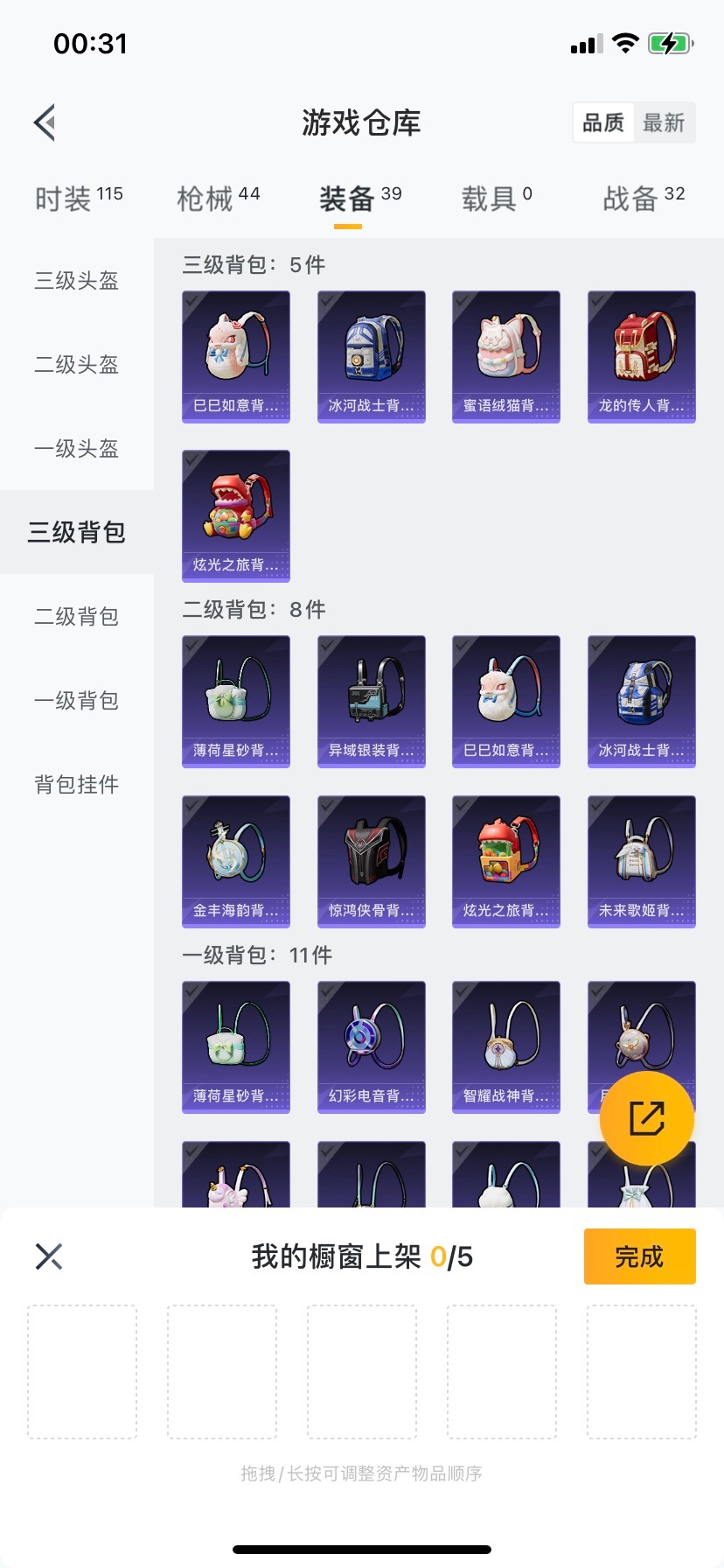Sort items by 最新
Viewport: 724px width, 1568px height.
point(663,122)
